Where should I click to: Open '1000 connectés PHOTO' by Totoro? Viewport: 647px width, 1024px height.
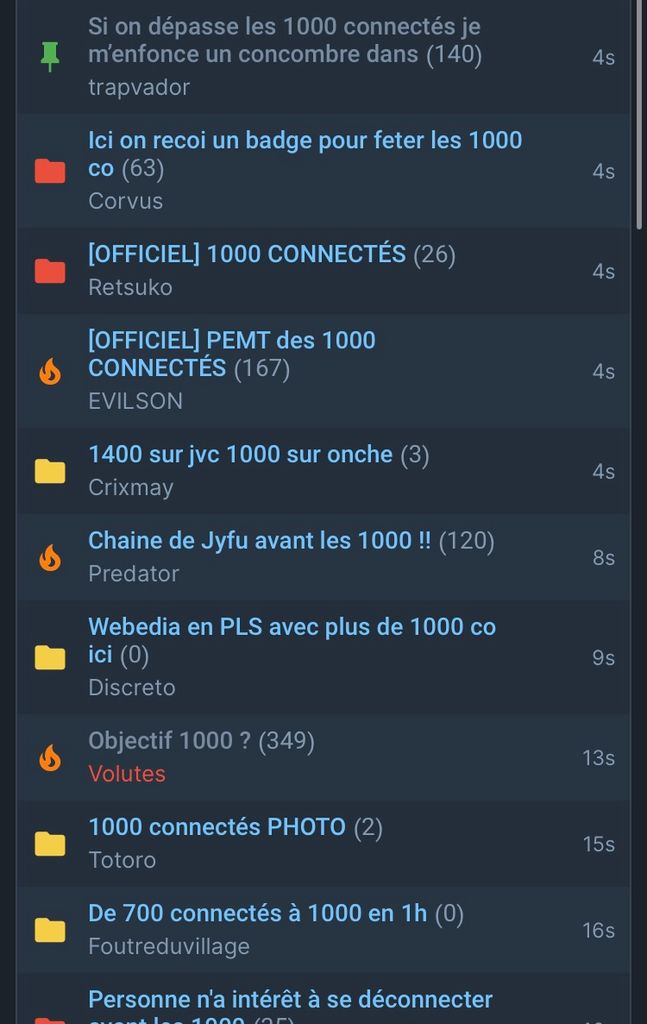click(x=217, y=826)
